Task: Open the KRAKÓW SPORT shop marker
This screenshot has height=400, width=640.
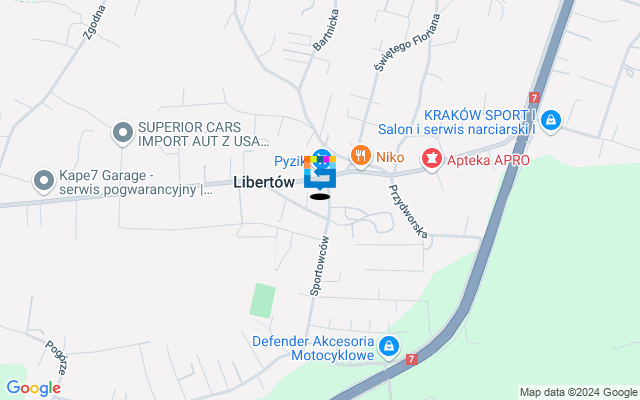Action: [551, 121]
